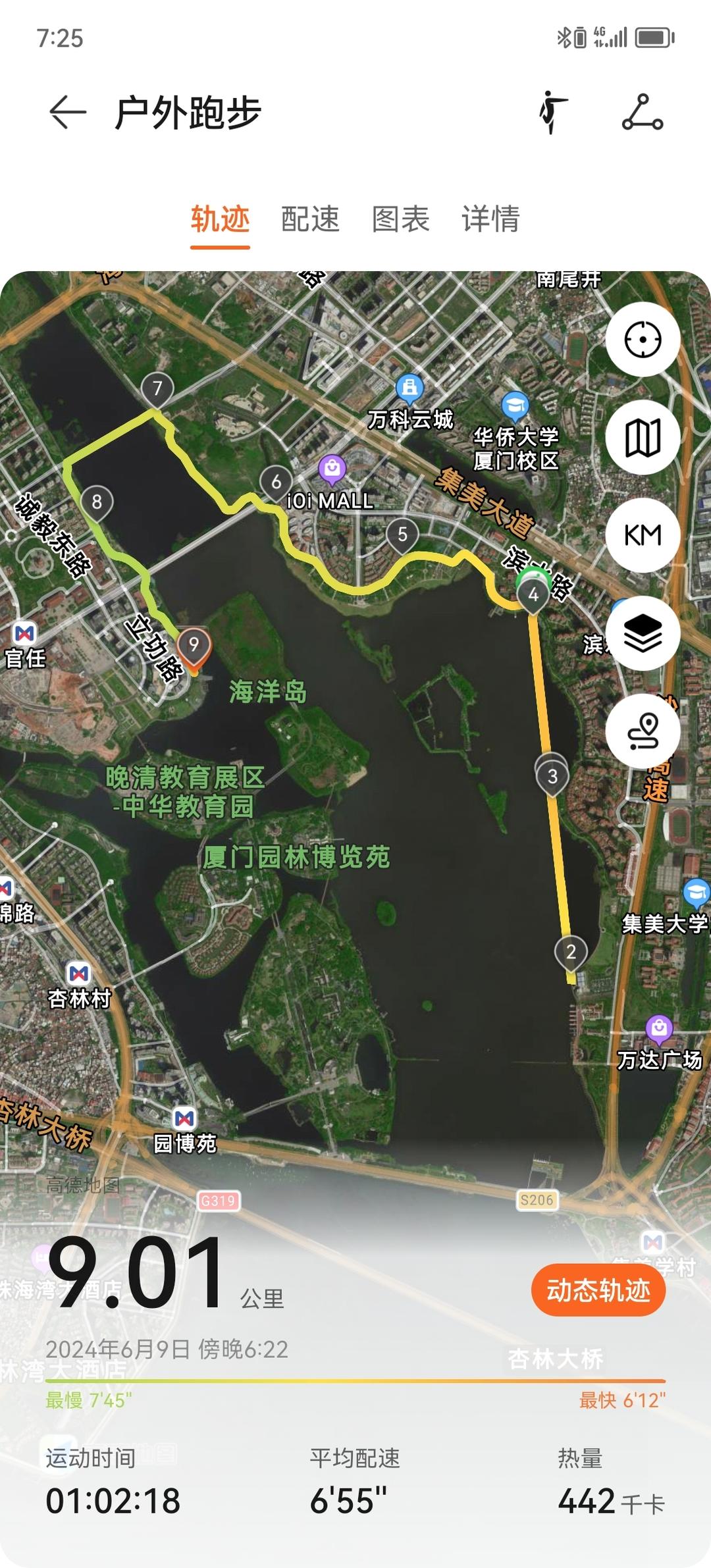The height and width of the screenshot is (1568, 711).
Task: Toggle the KM markers on the map
Action: [x=643, y=535]
